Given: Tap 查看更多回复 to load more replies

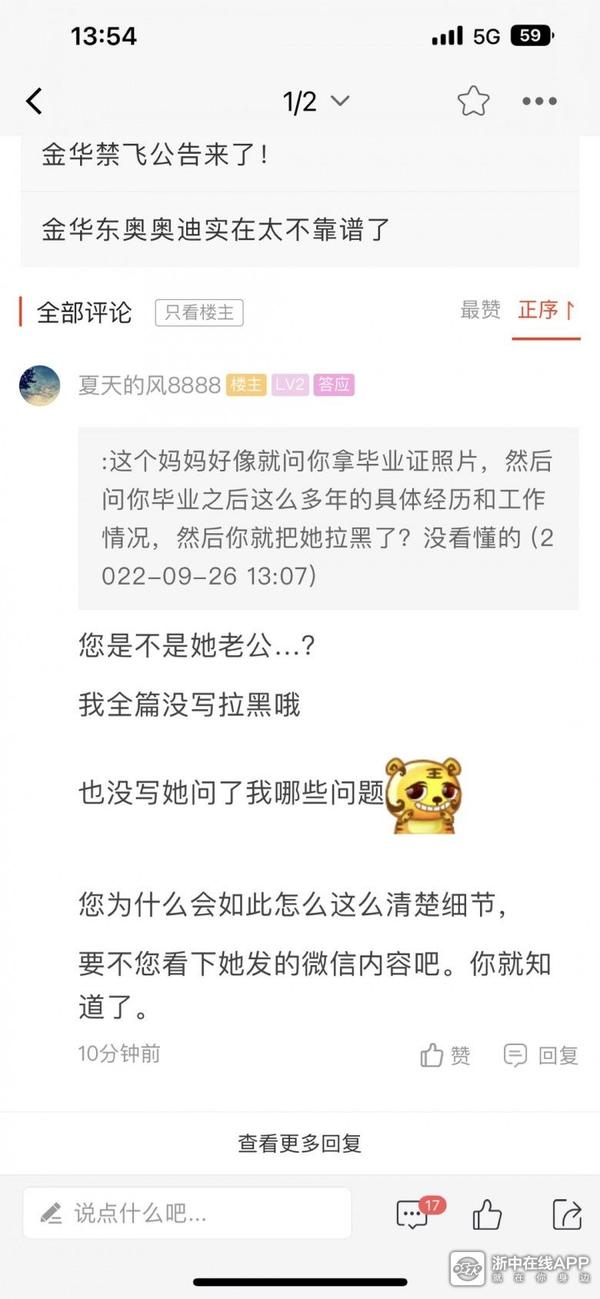Looking at the screenshot, I should tap(300, 1143).
